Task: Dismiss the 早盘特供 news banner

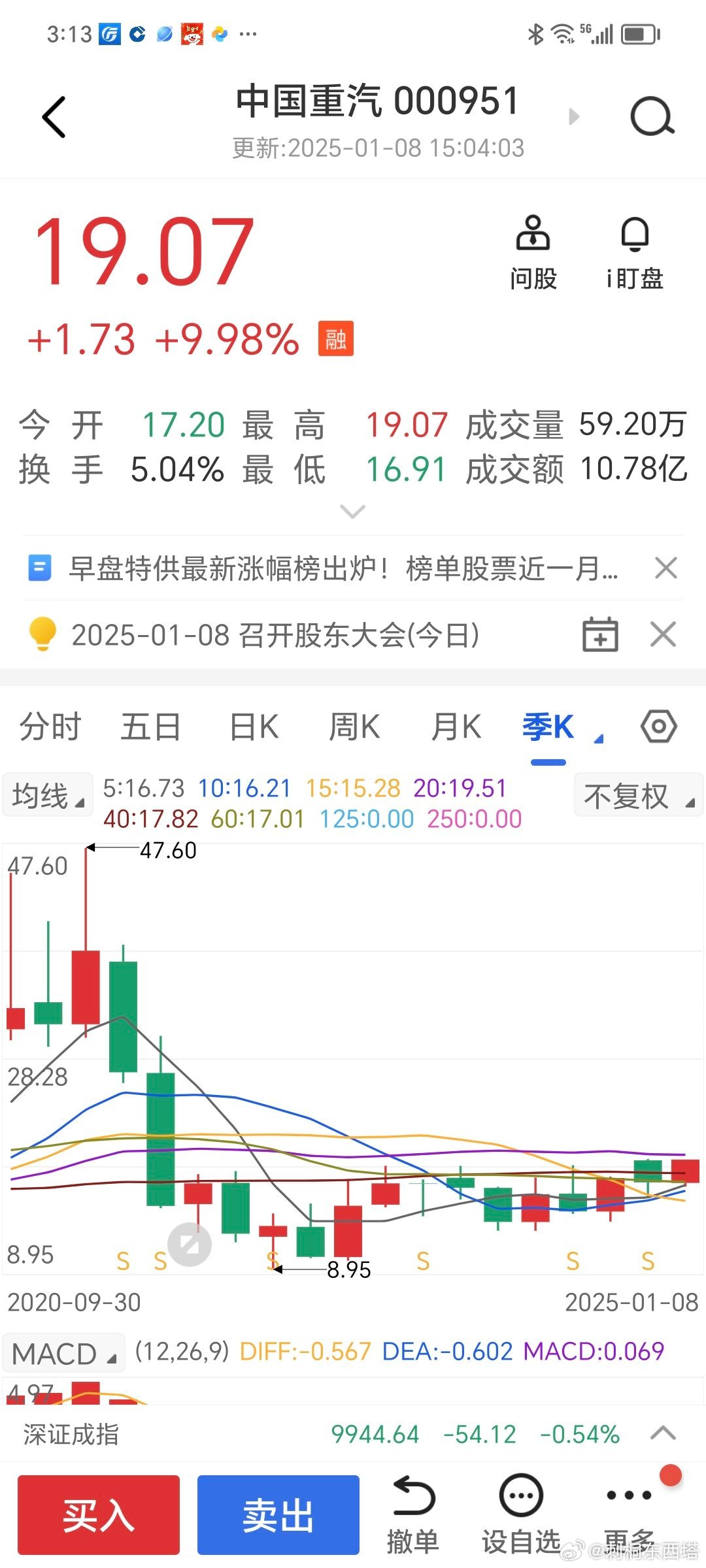Action: tap(666, 568)
